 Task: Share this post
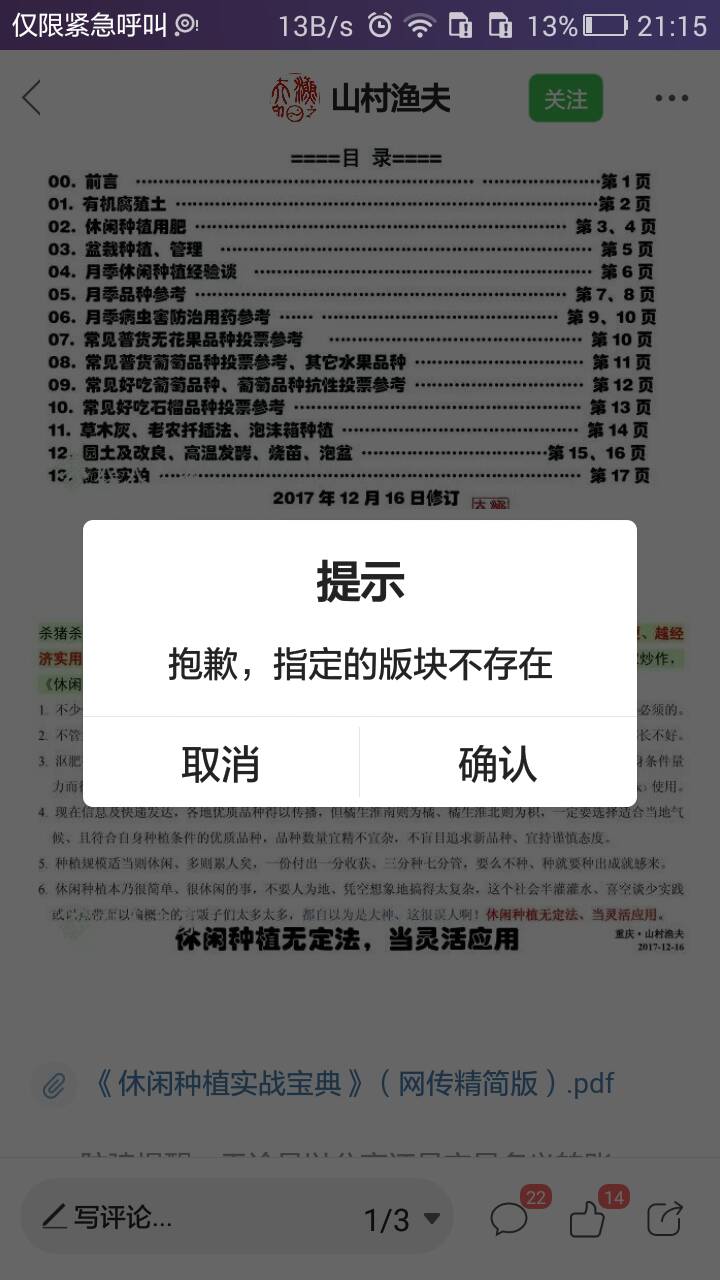(664, 1218)
